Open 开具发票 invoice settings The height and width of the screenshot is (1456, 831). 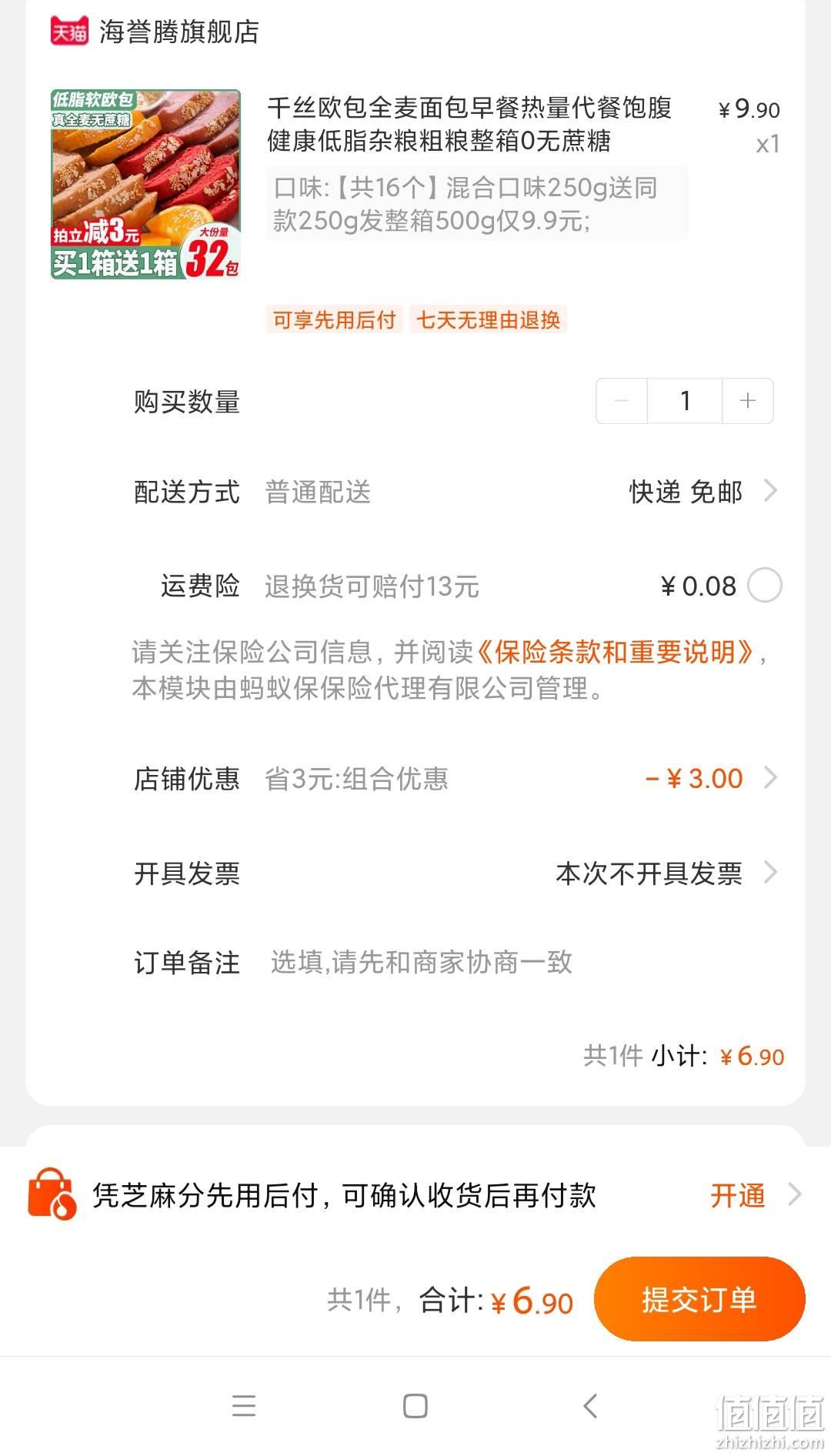click(456, 873)
